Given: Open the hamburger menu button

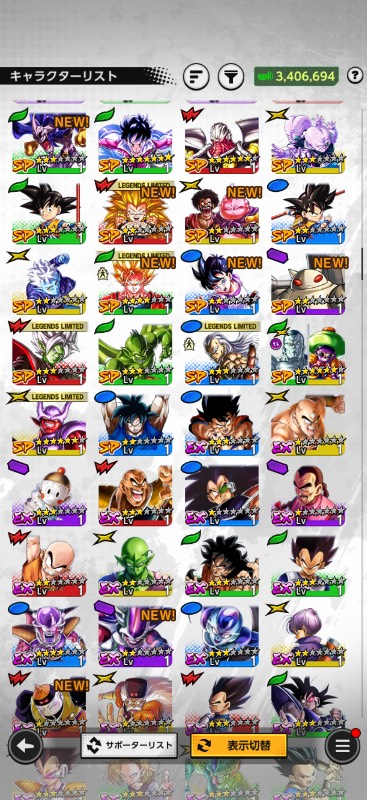Looking at the screenshot, I should pos(342,745).
